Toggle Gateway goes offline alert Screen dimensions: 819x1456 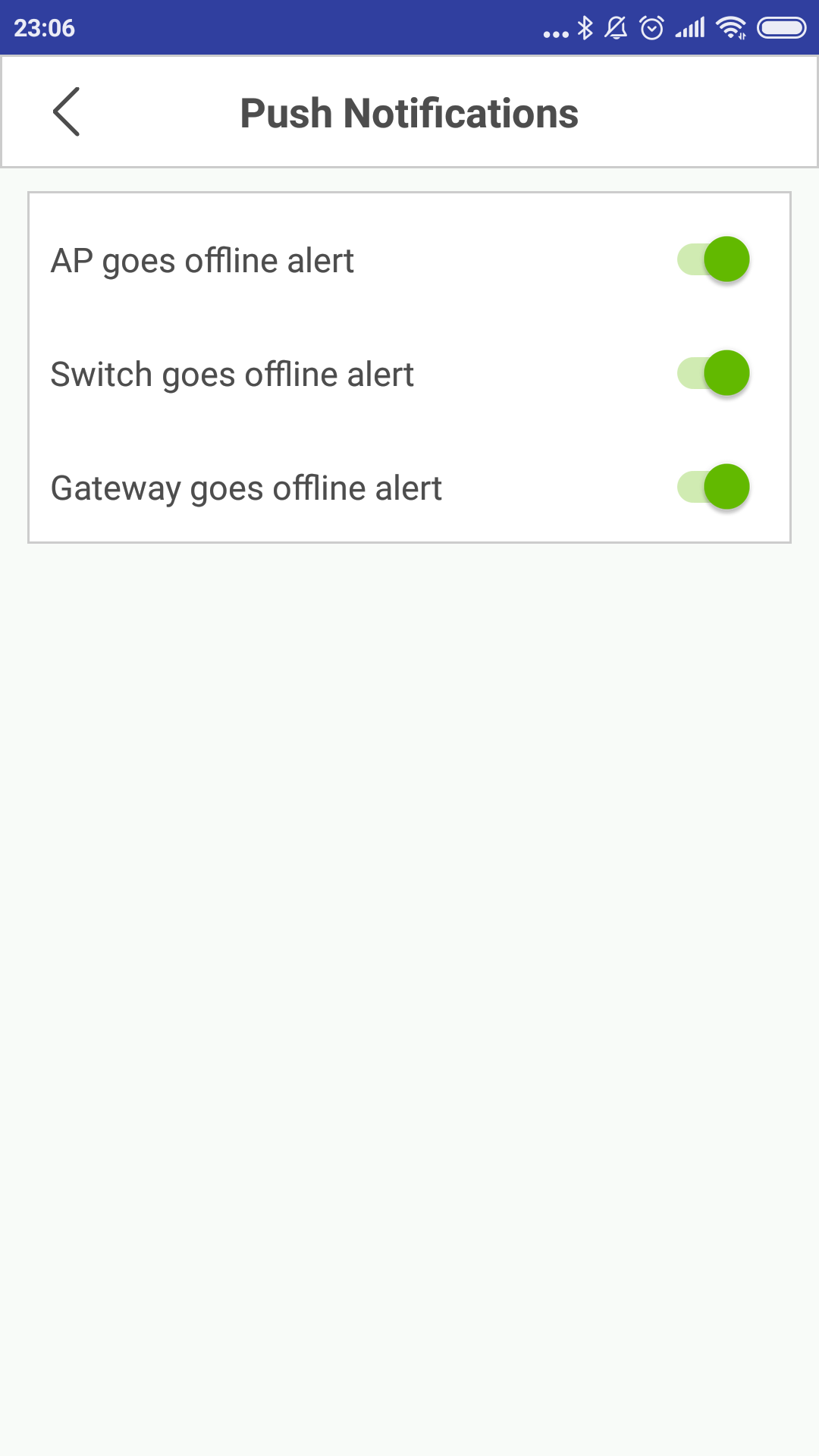coord(713,487)
